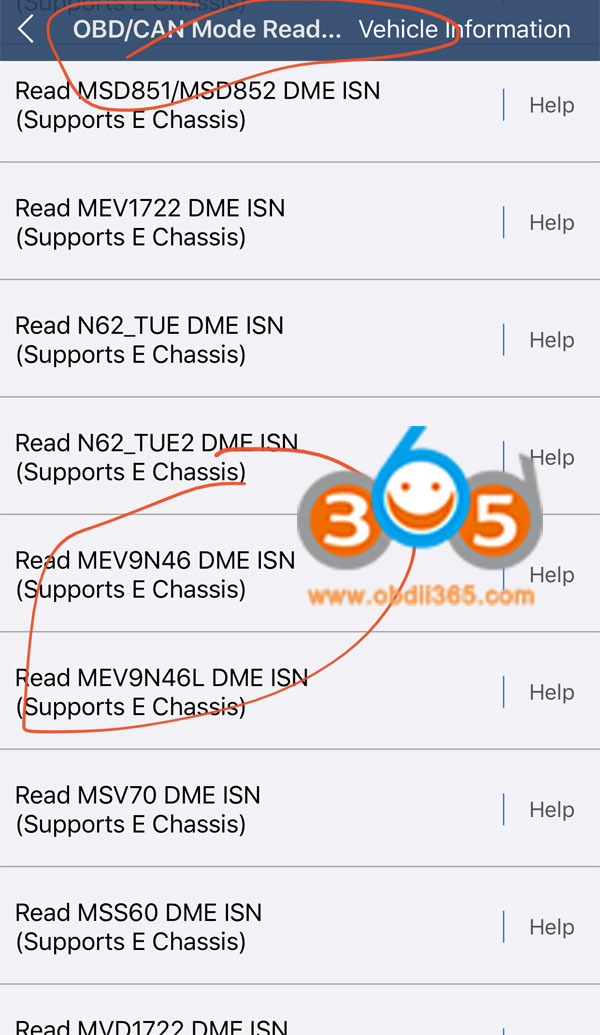View Help for MEV9N46L DME ISN
600x1035 pixels.
click(x=551, y=692)
